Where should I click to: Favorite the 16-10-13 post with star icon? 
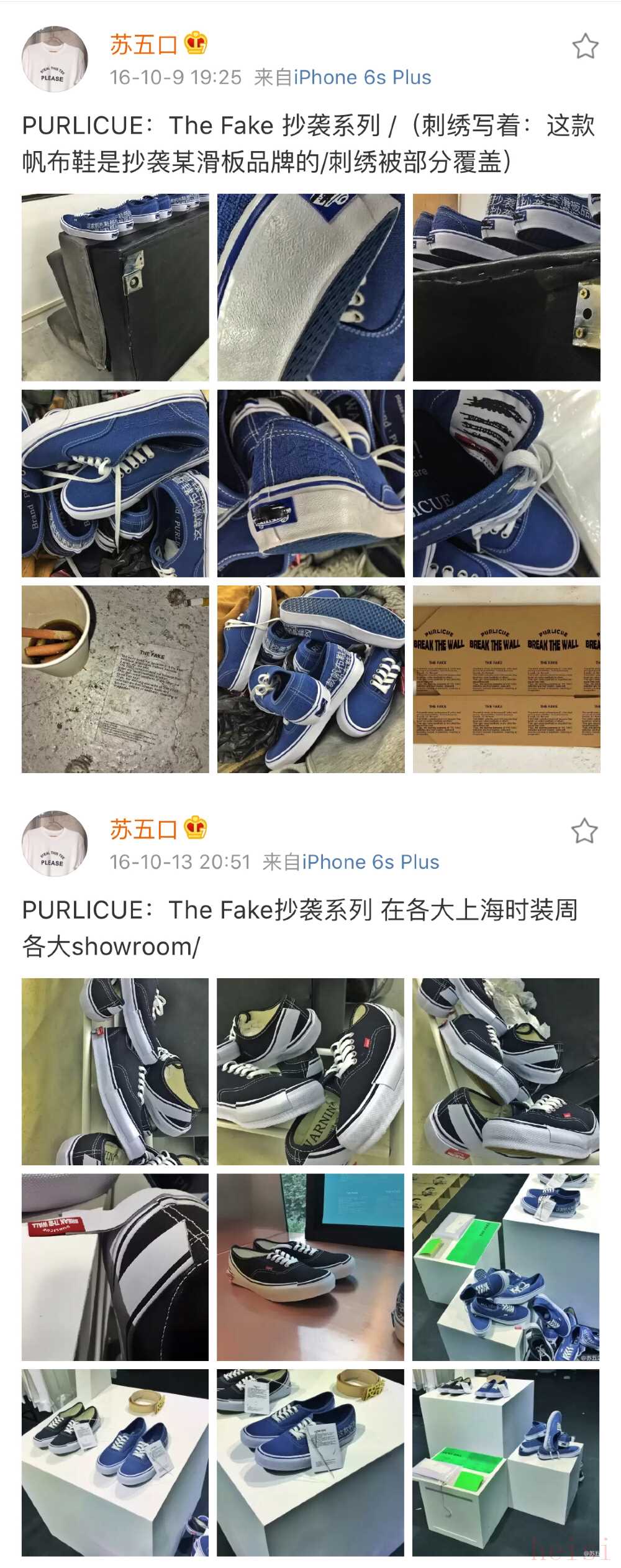pos(584,831)
